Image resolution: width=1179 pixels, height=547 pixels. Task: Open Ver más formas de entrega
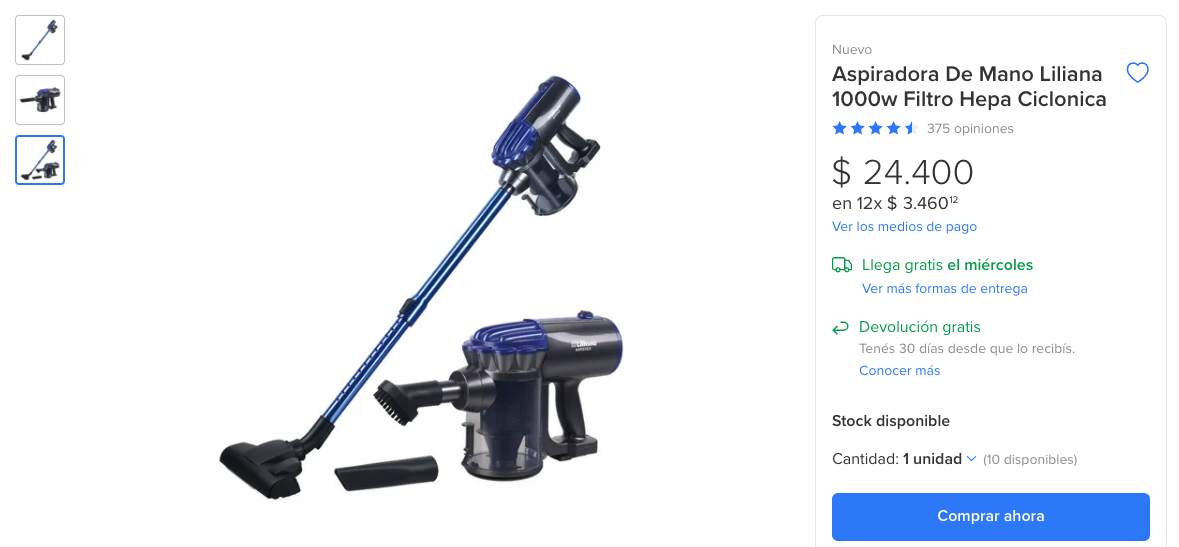click(x=944, y=289)
